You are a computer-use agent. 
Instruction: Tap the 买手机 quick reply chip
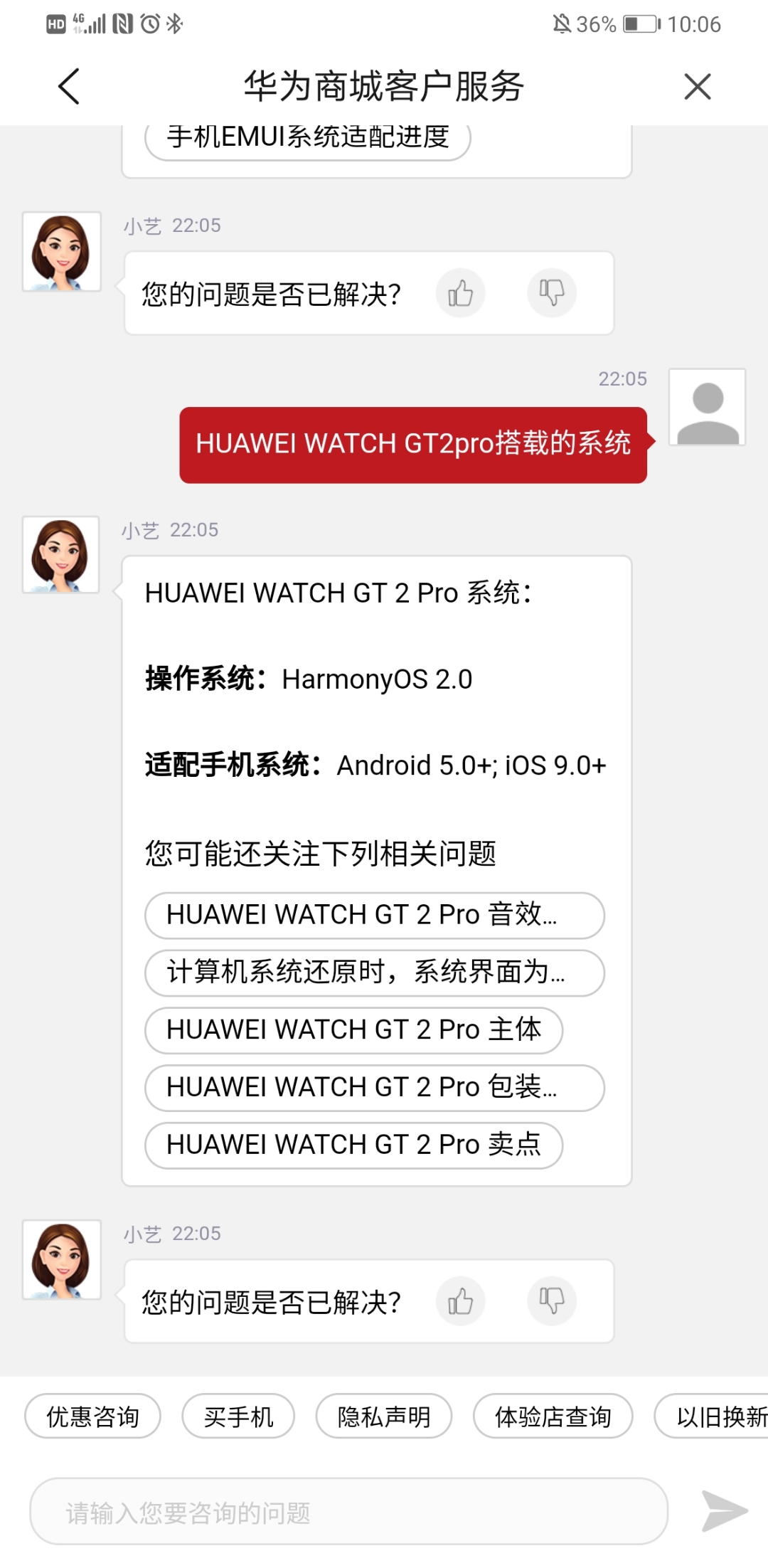pos(237,1416)
